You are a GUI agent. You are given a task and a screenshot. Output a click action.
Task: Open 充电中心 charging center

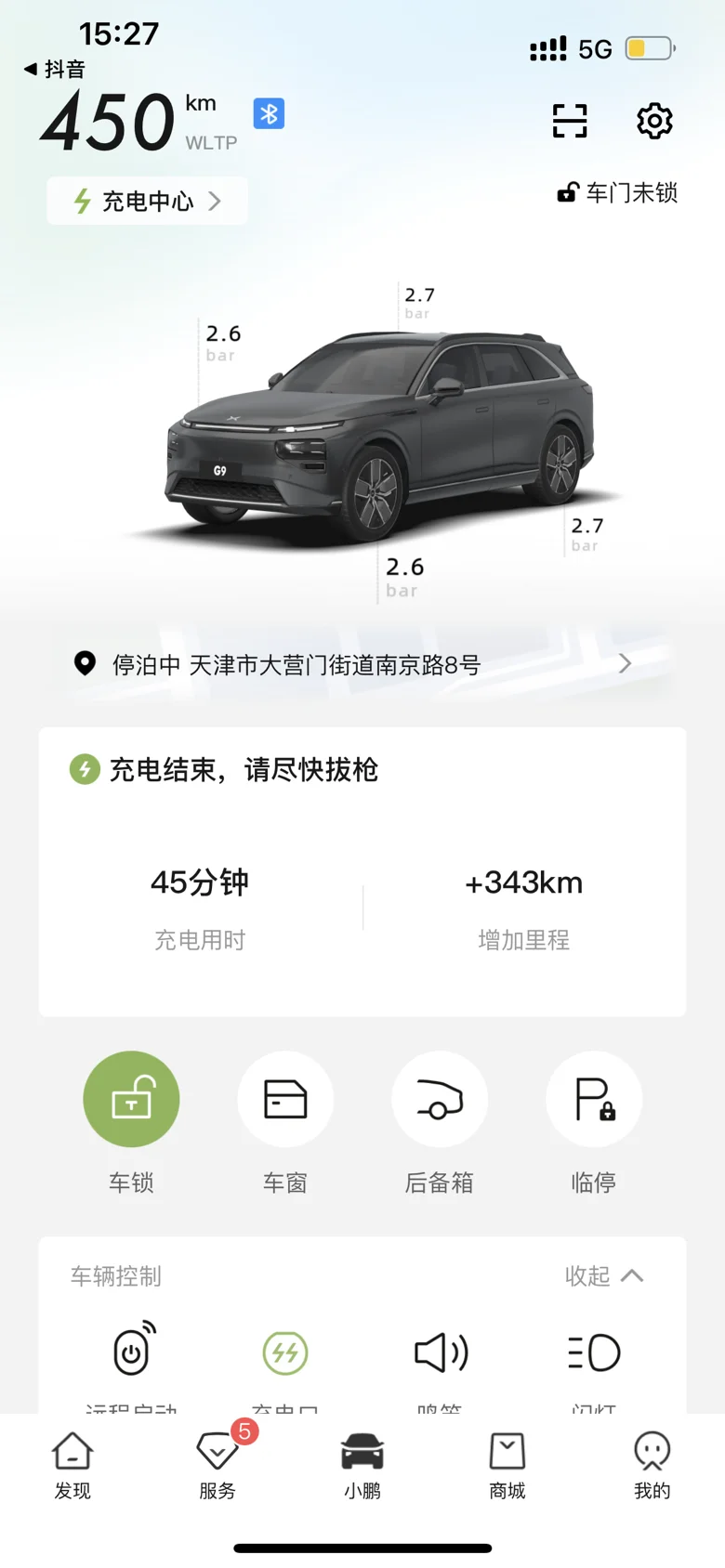(x=148, y=201)
